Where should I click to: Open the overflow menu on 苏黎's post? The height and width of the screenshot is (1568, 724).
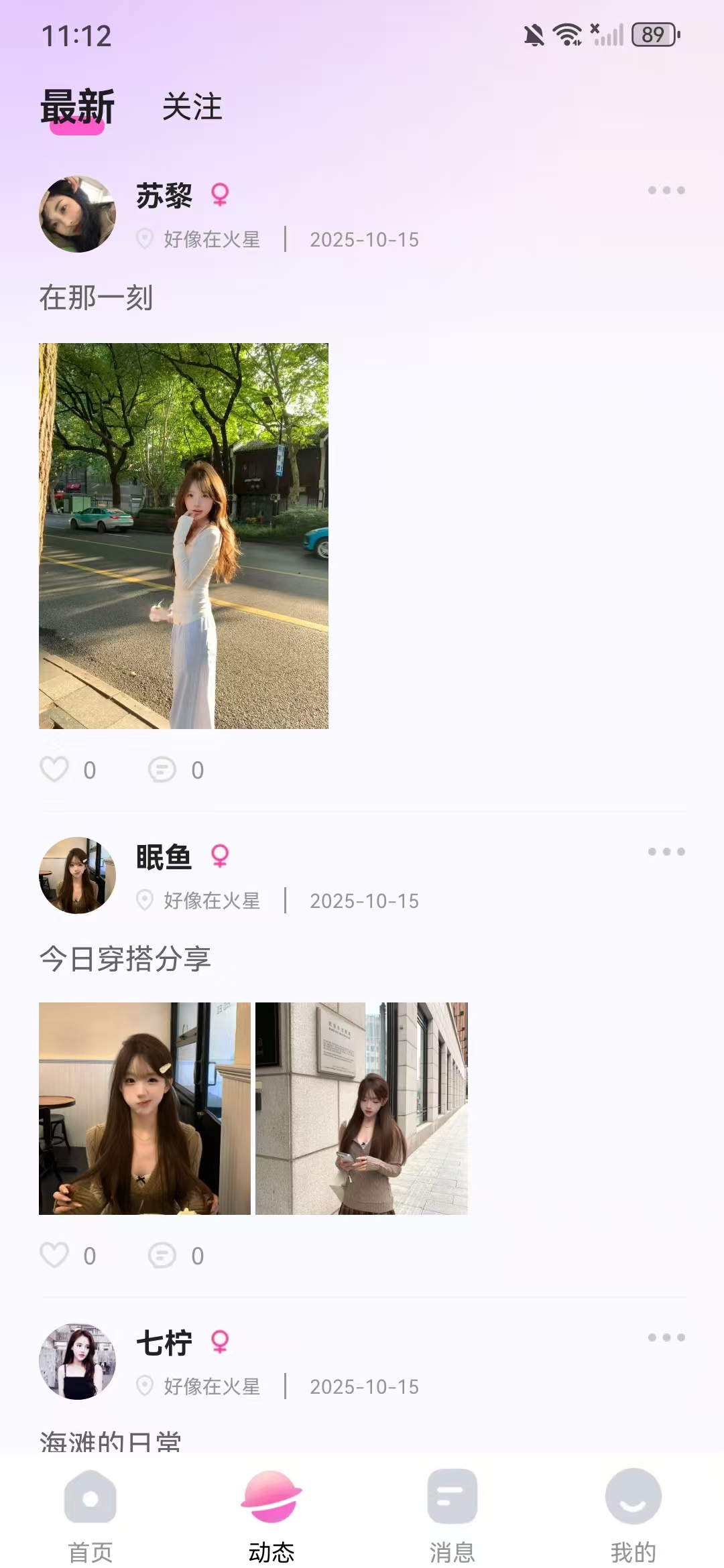(666, 190)
